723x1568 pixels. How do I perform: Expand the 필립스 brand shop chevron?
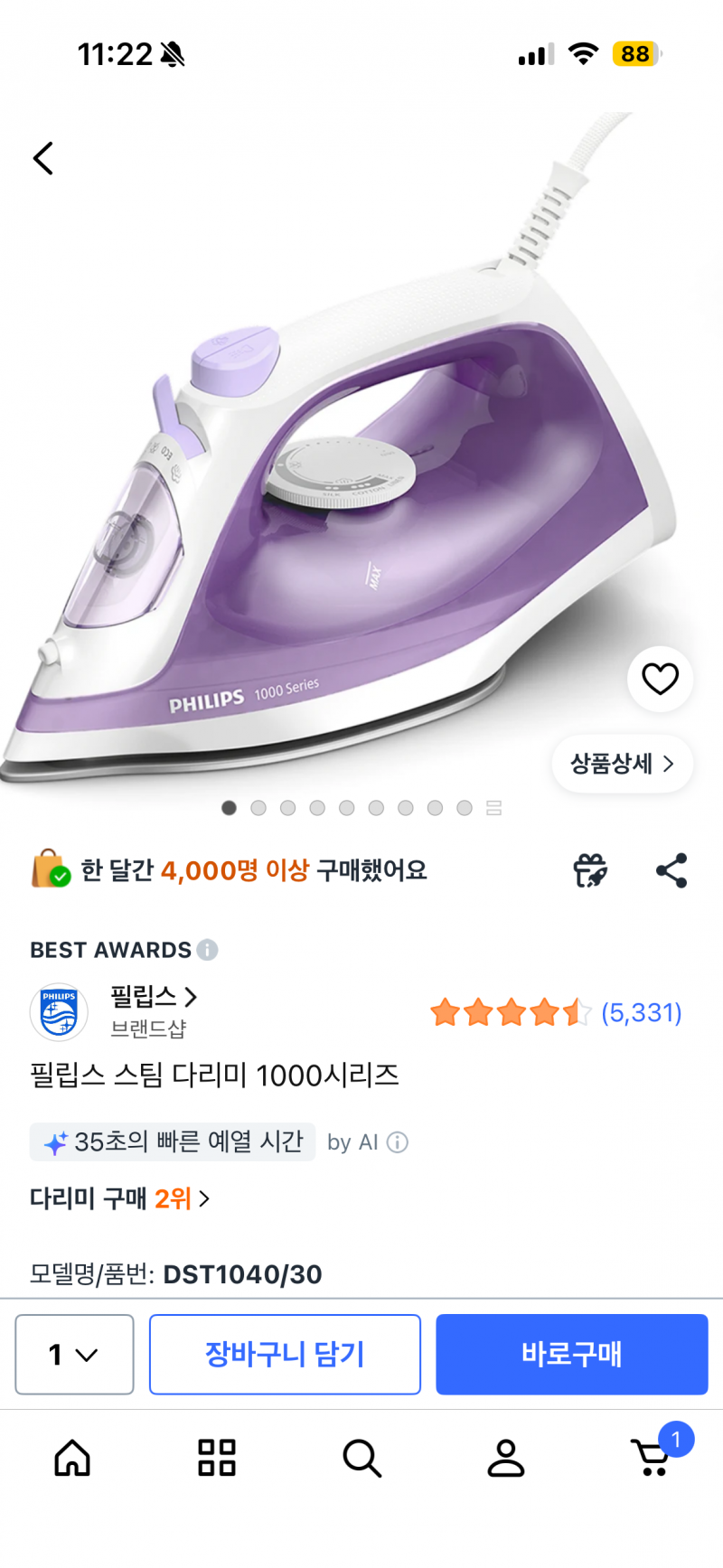[190, 999]
